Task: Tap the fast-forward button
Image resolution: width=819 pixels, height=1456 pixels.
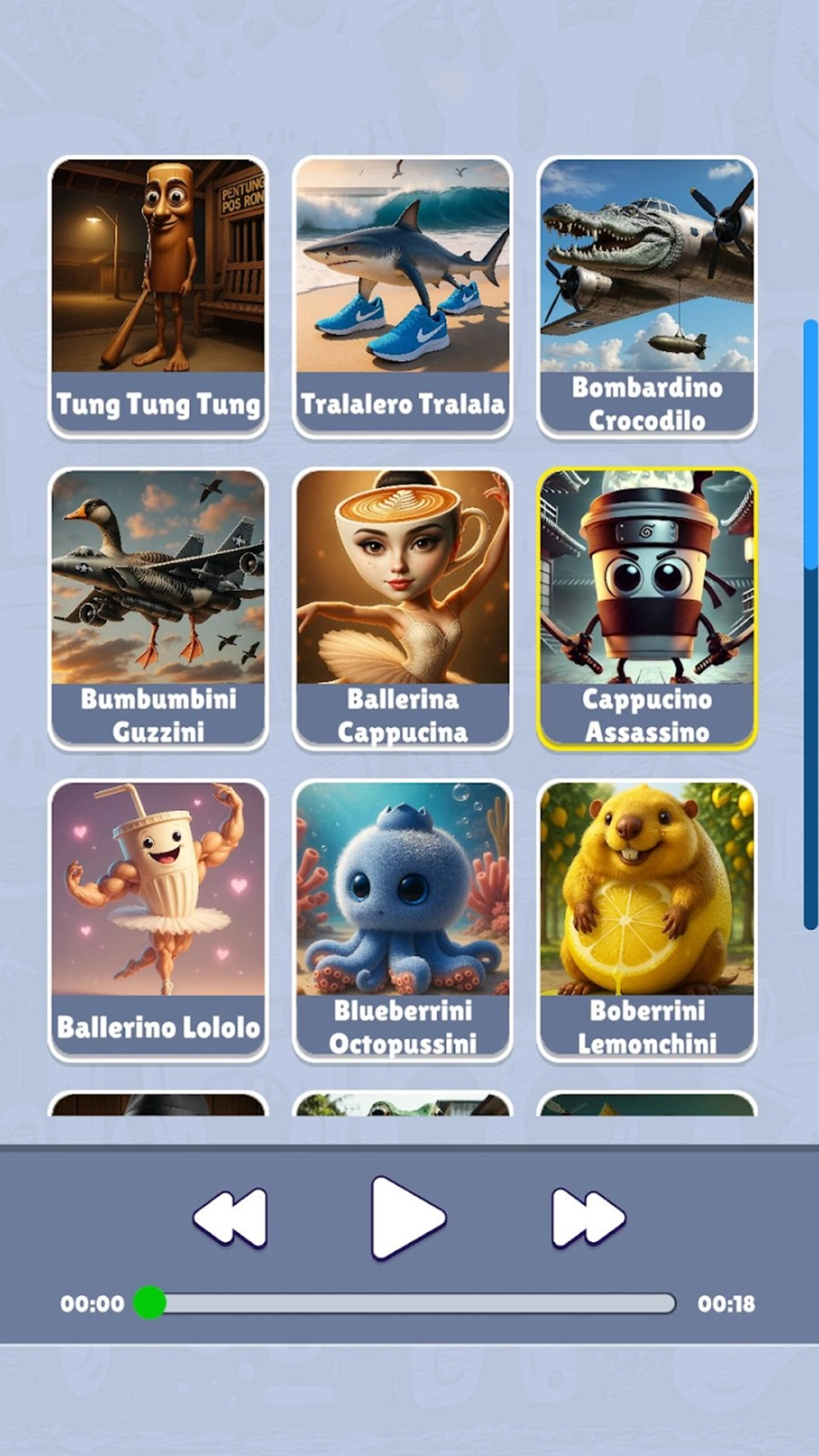Action: [587, 1217]
